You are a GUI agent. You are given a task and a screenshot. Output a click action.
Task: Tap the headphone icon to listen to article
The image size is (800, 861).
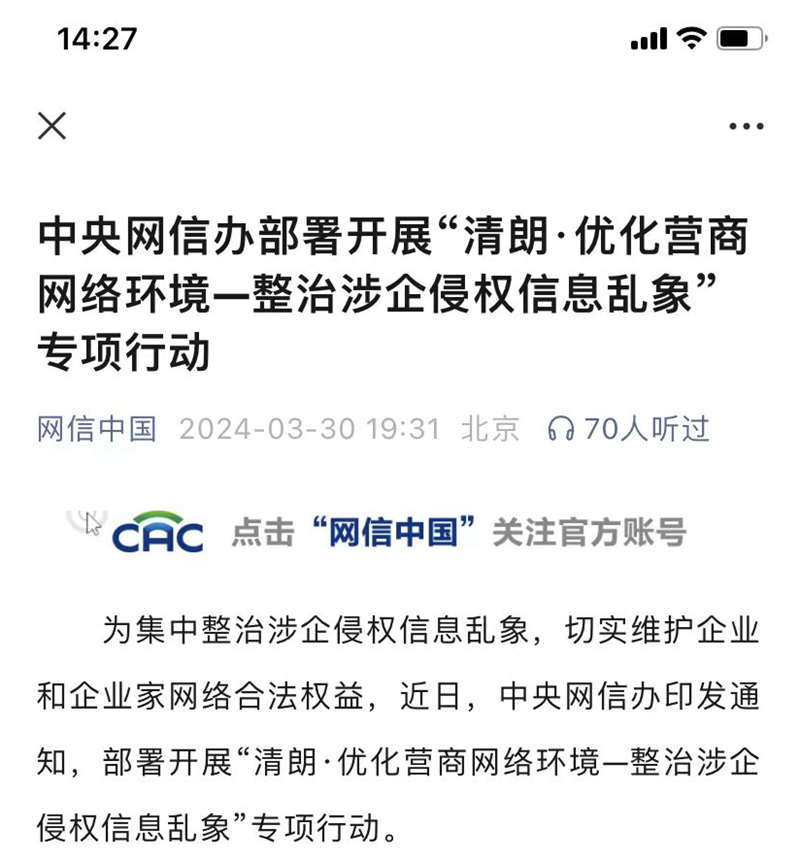pyautogui.click(x=560, y=429)
